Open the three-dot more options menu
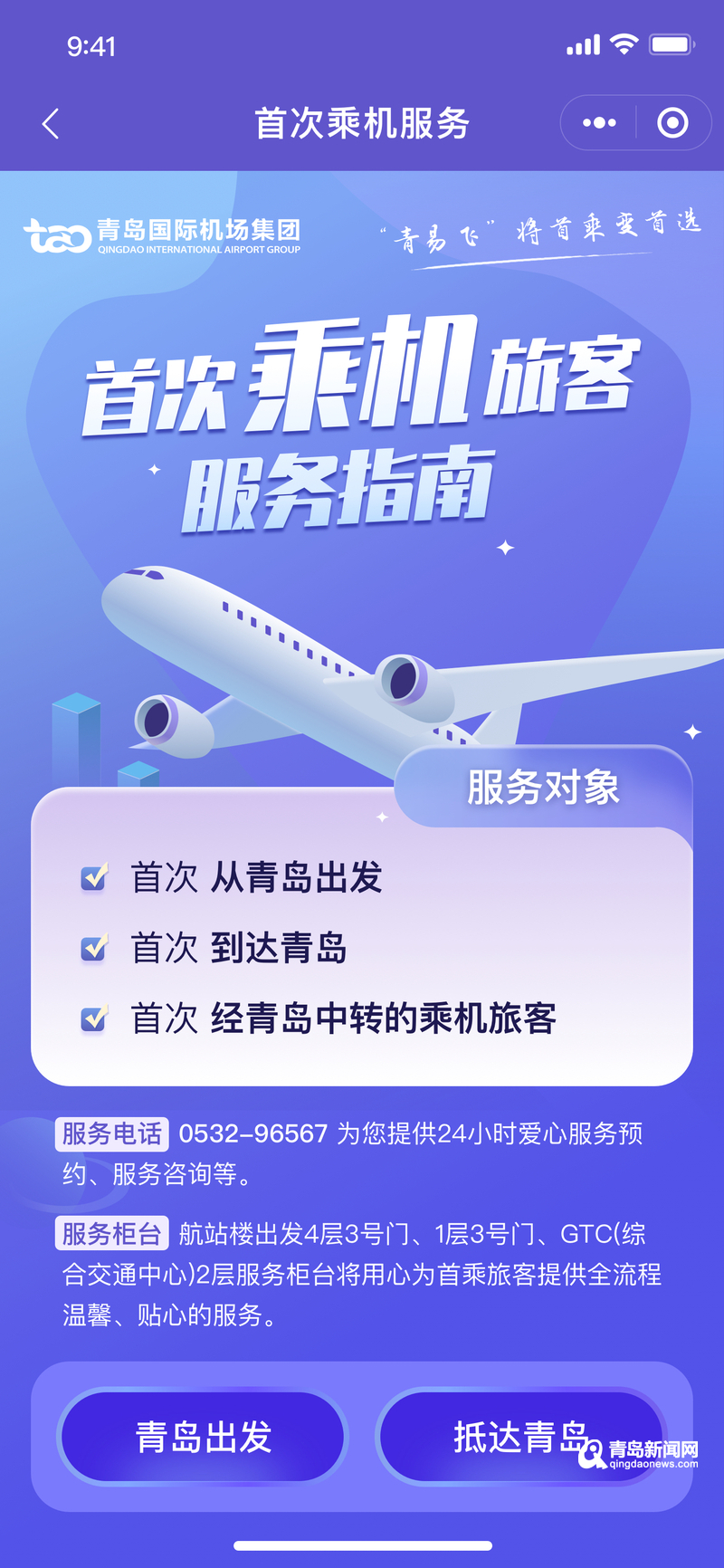The image size is (724, 1568). 599,123
